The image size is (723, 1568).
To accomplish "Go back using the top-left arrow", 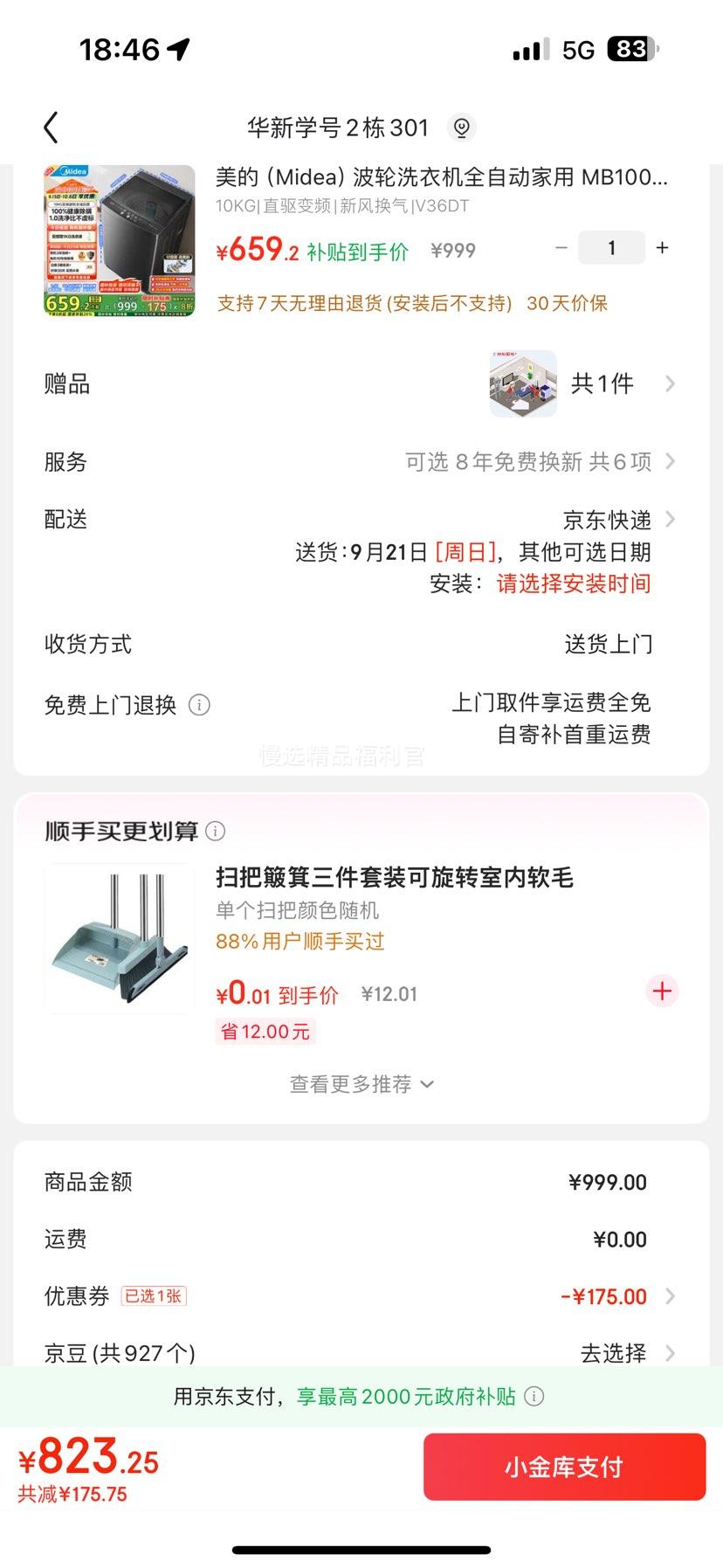I will tap(51, 128).
